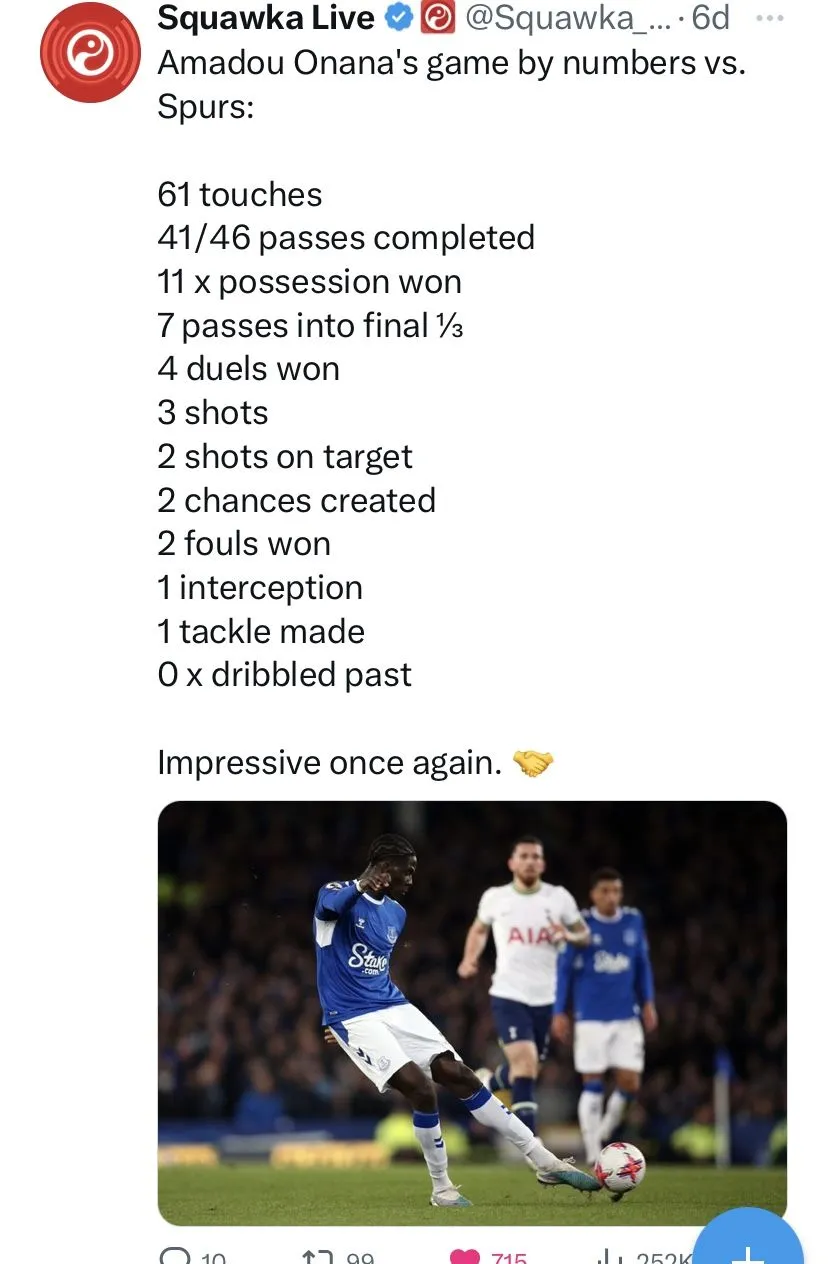Open the Everton match photo in the tweet
Viewport: 828px width, 1264px height.
pos(472,1012)
